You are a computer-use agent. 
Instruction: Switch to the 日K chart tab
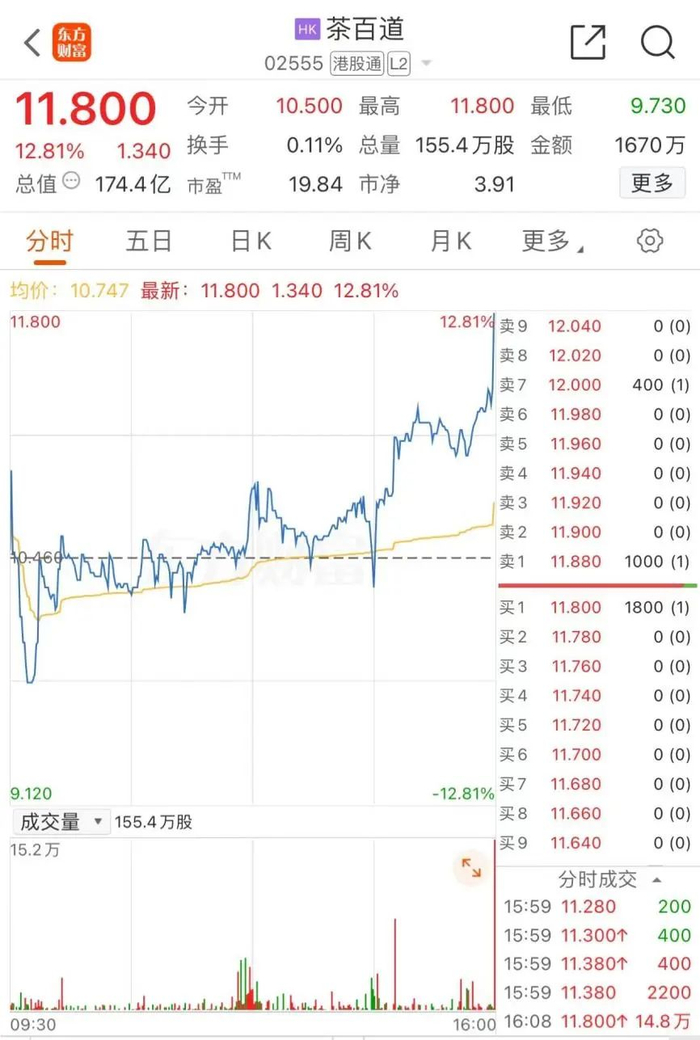tap(251, 241)
